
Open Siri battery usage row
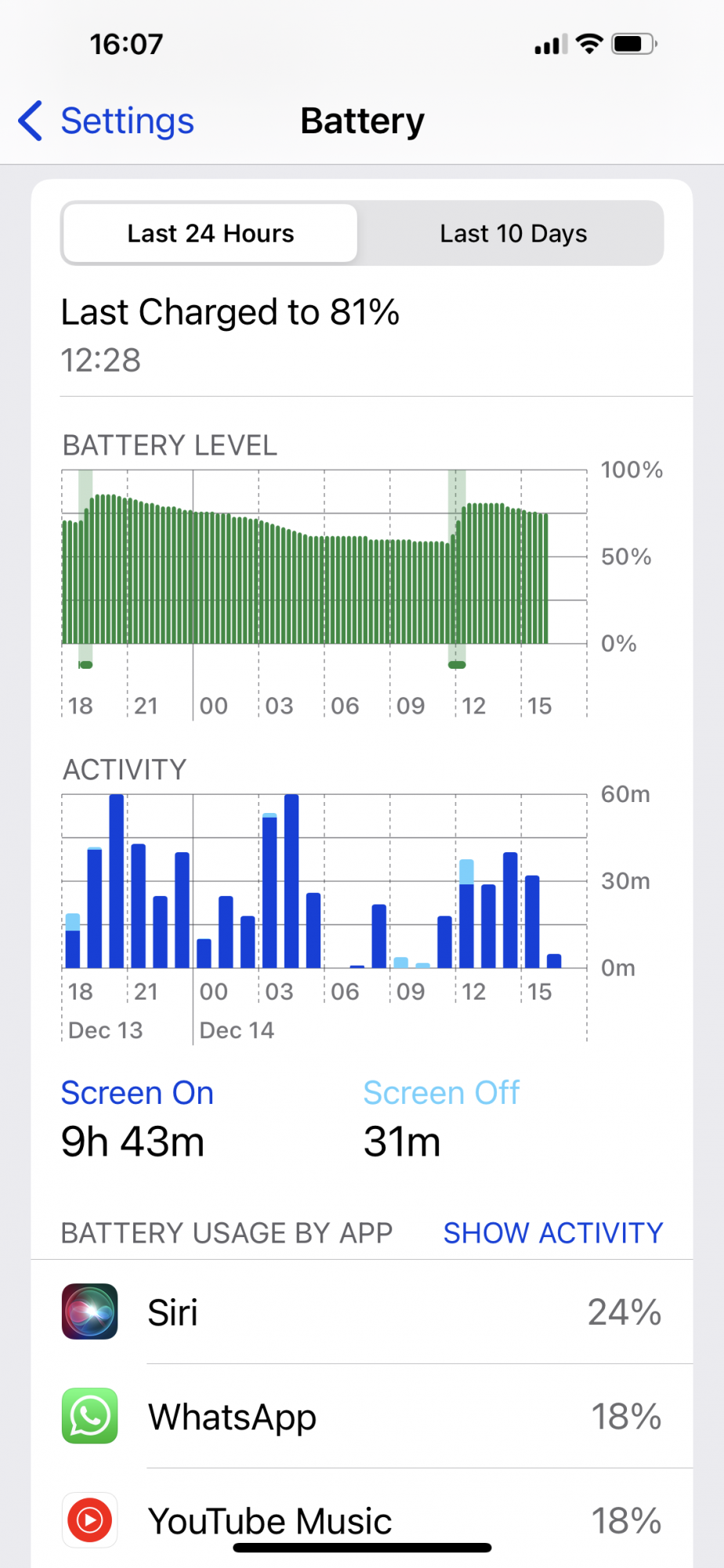(362, 1312)
